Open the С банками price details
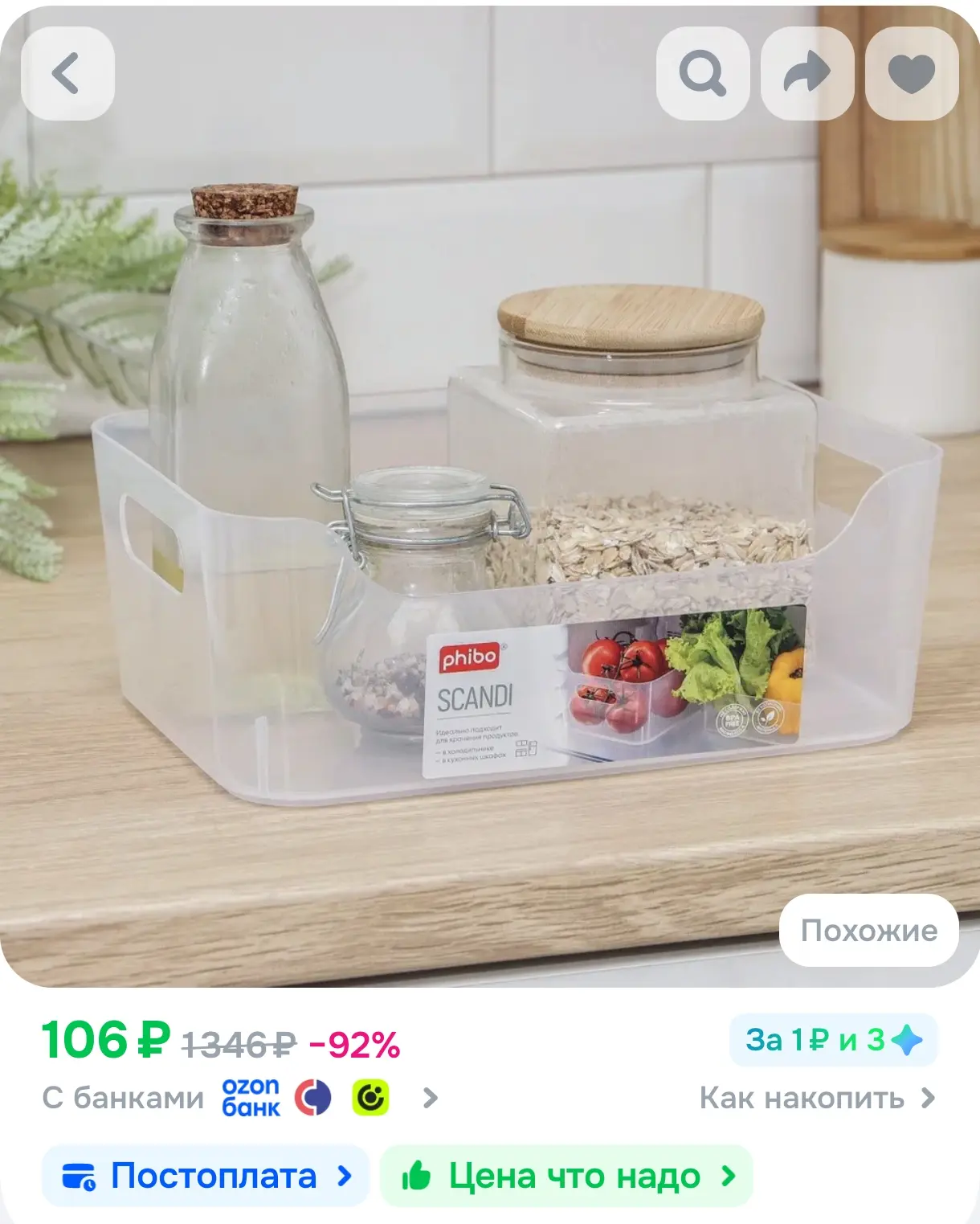This screenshot has width=980, height=1224. [x=240, y=1098]
